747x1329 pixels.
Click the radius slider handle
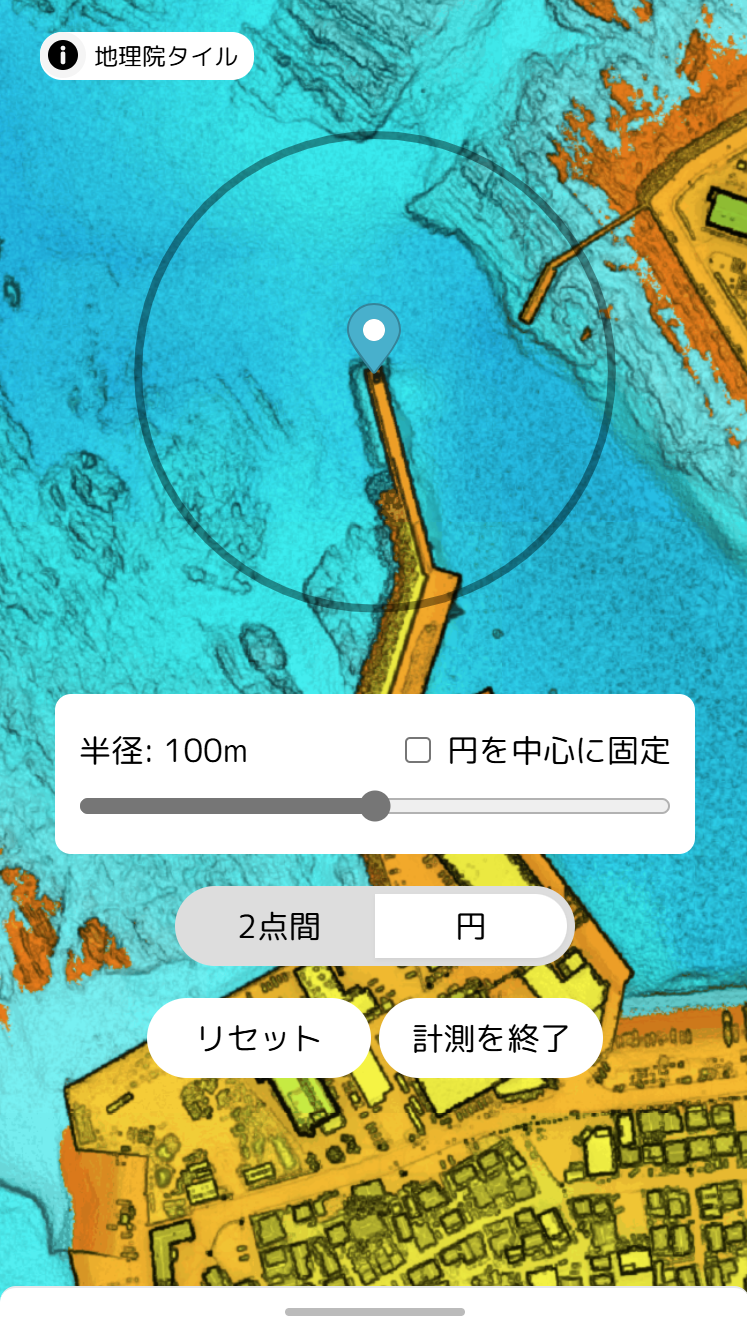point(376,806)
